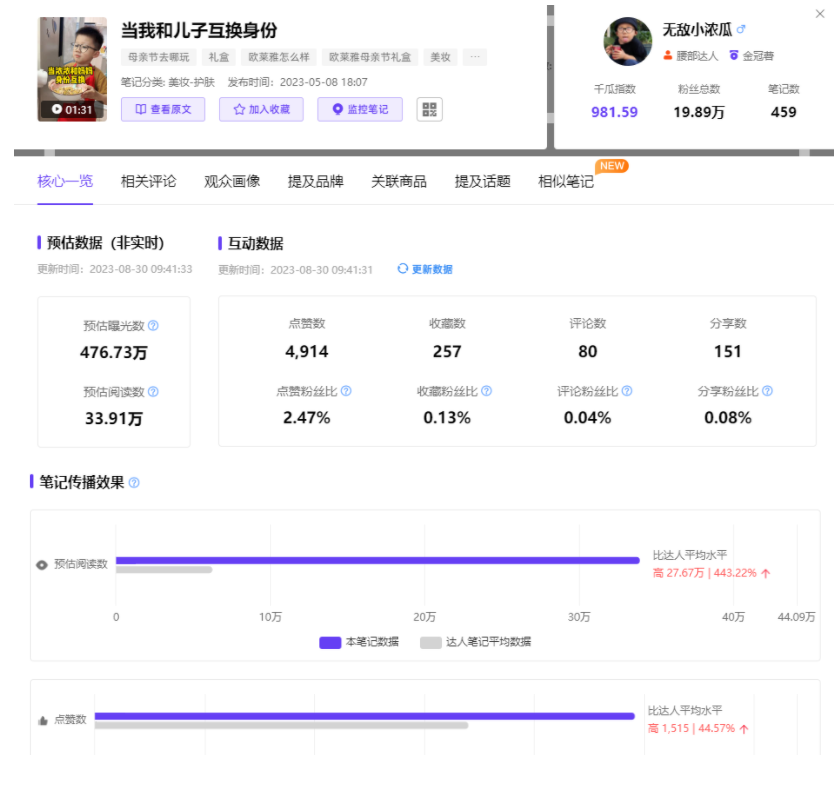Switch to the 观众画像 tab
The image size is (837, 789).
[232, 181]
